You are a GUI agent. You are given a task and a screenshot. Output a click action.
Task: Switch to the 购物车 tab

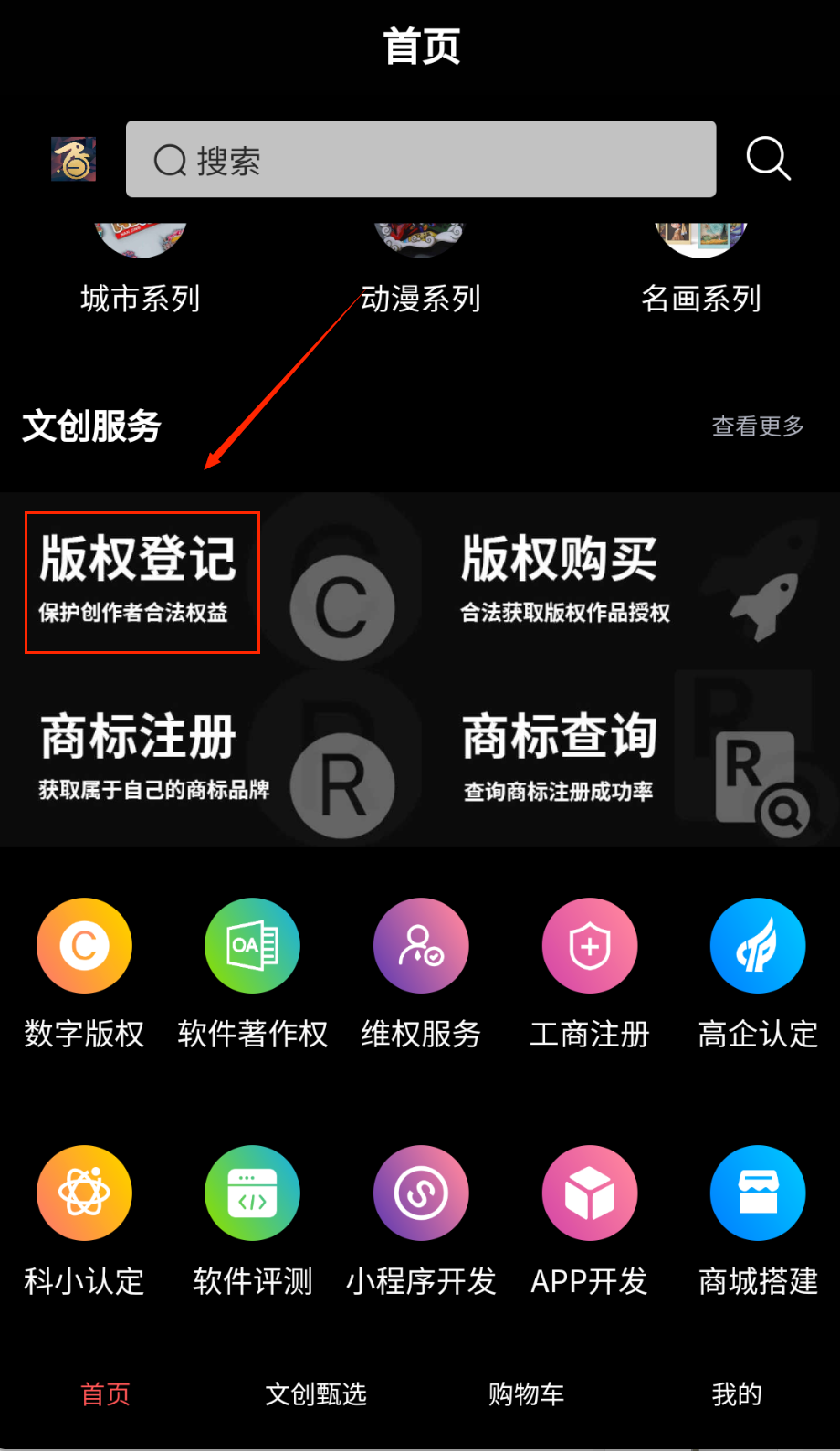coord(526,1394)
